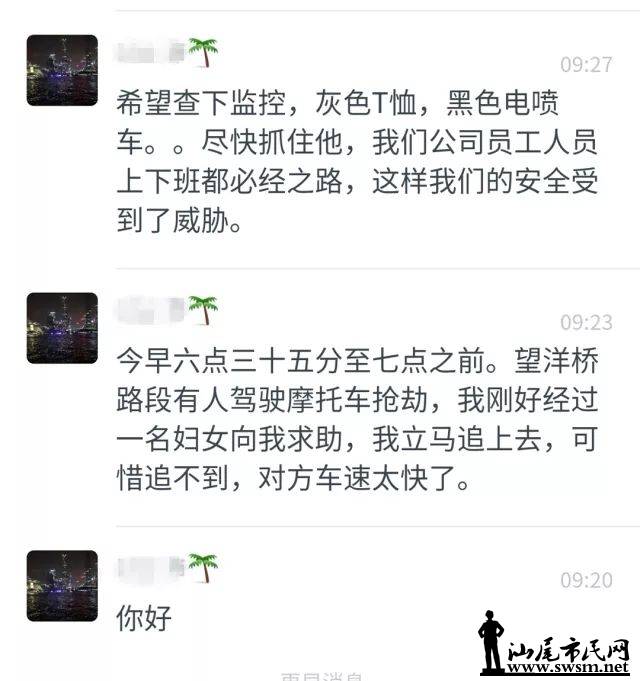Tap the sender avatar on the 09:20 message
The height and width of the screenshot is (681, 640).
(x=62, y=585)
